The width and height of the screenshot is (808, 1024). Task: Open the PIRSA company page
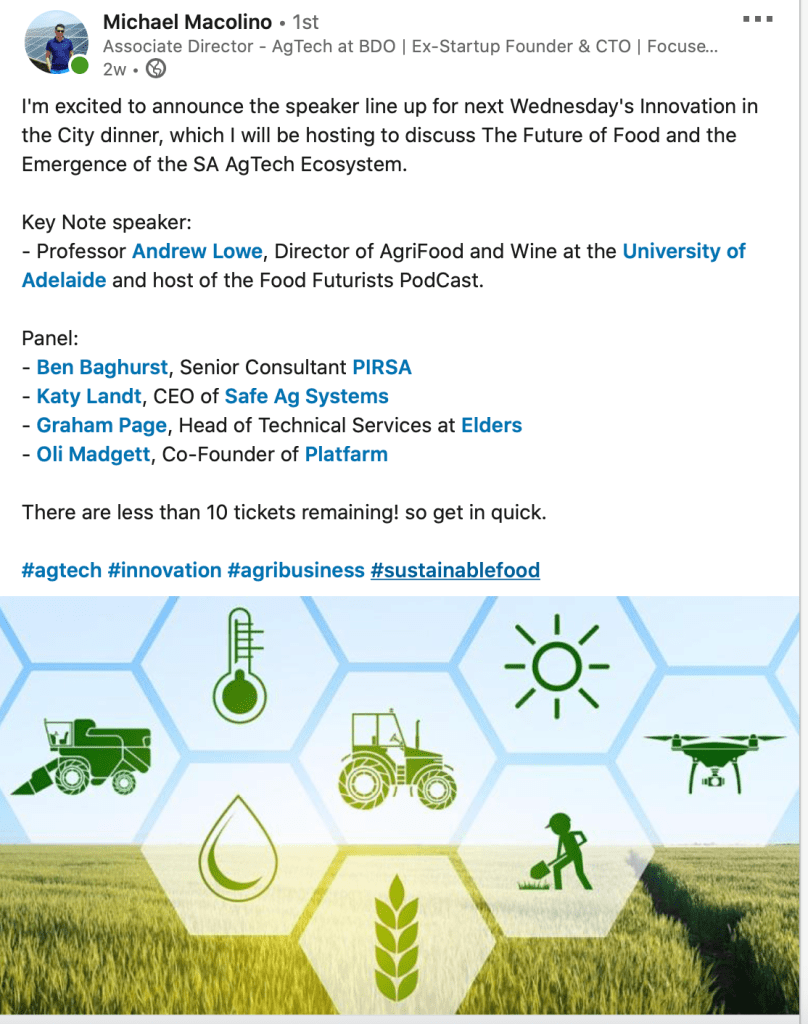[x=382, y=367]
